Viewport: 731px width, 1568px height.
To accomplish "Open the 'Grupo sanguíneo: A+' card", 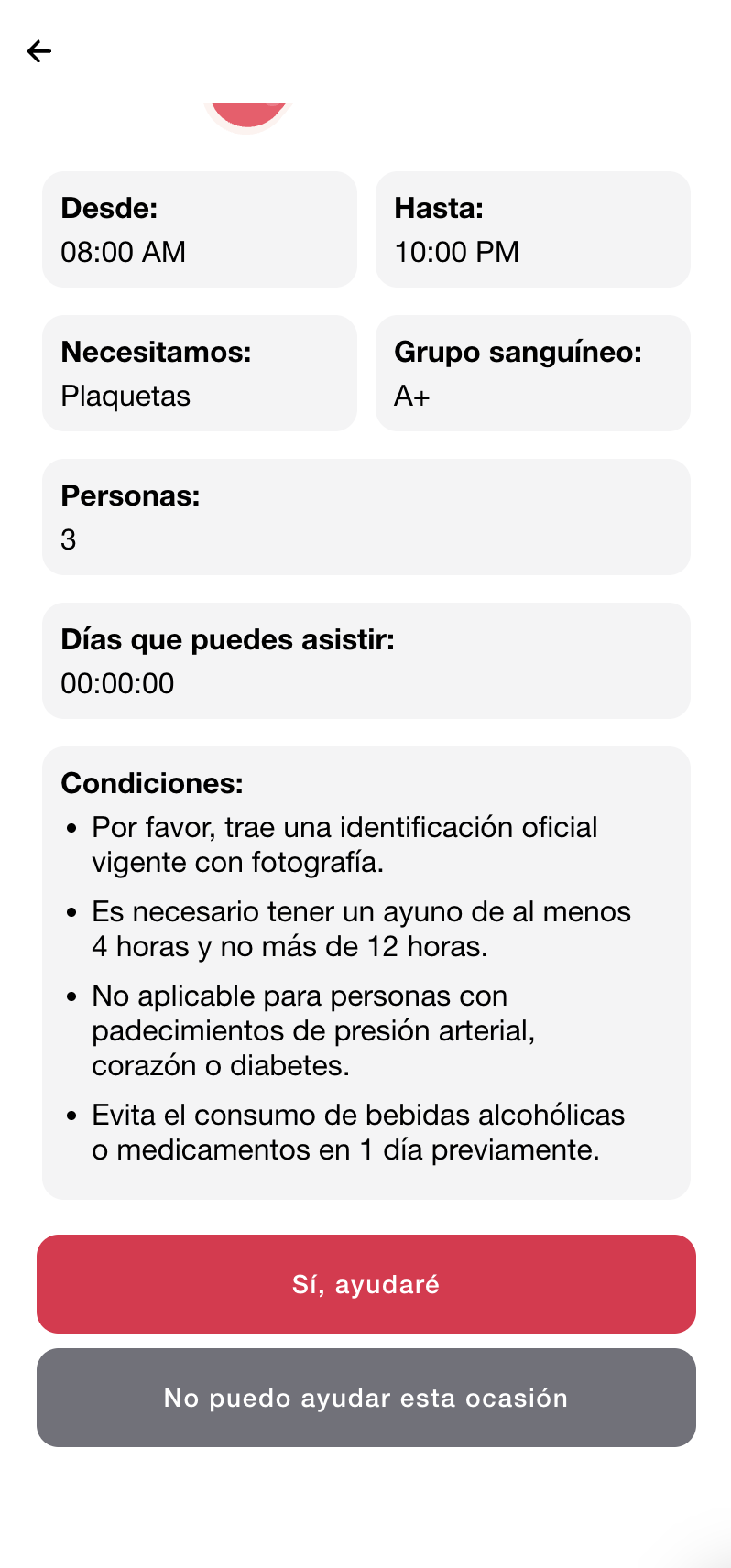I will [532, 373].
